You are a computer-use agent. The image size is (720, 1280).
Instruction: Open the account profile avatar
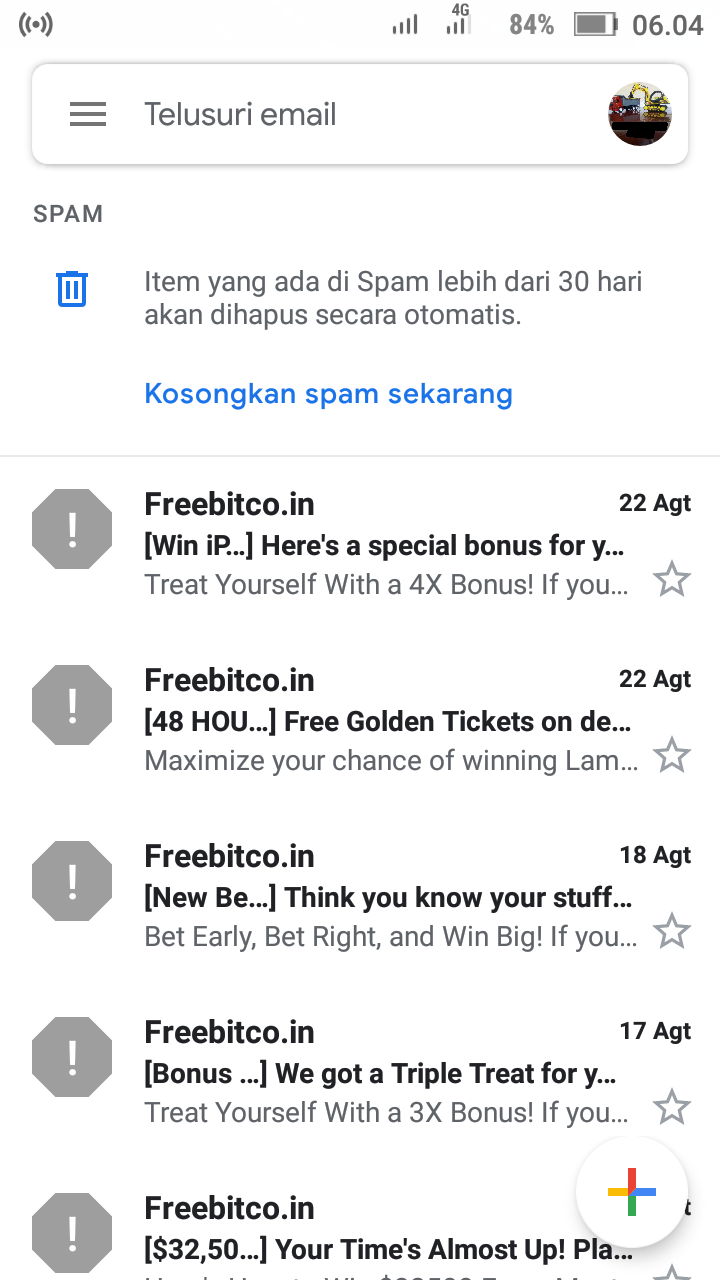point(639,113)
